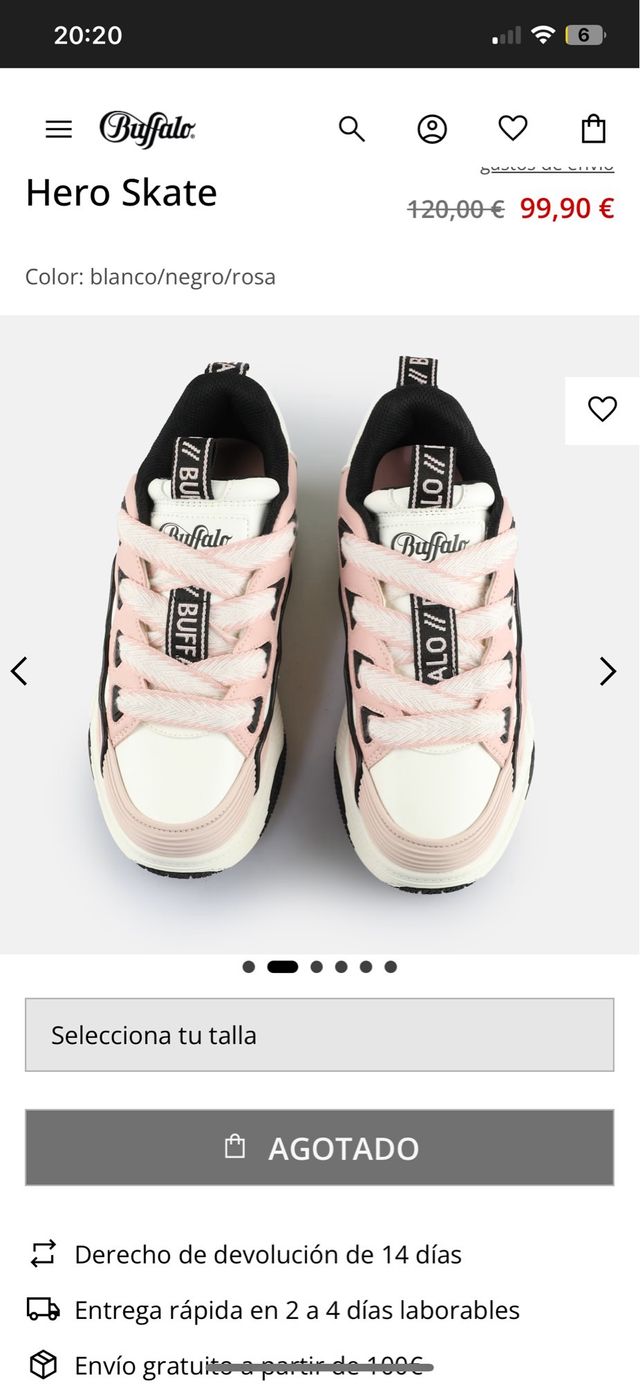The image size is (640, 1384).
Task: Open the user account icon
Action: [432, 129]
